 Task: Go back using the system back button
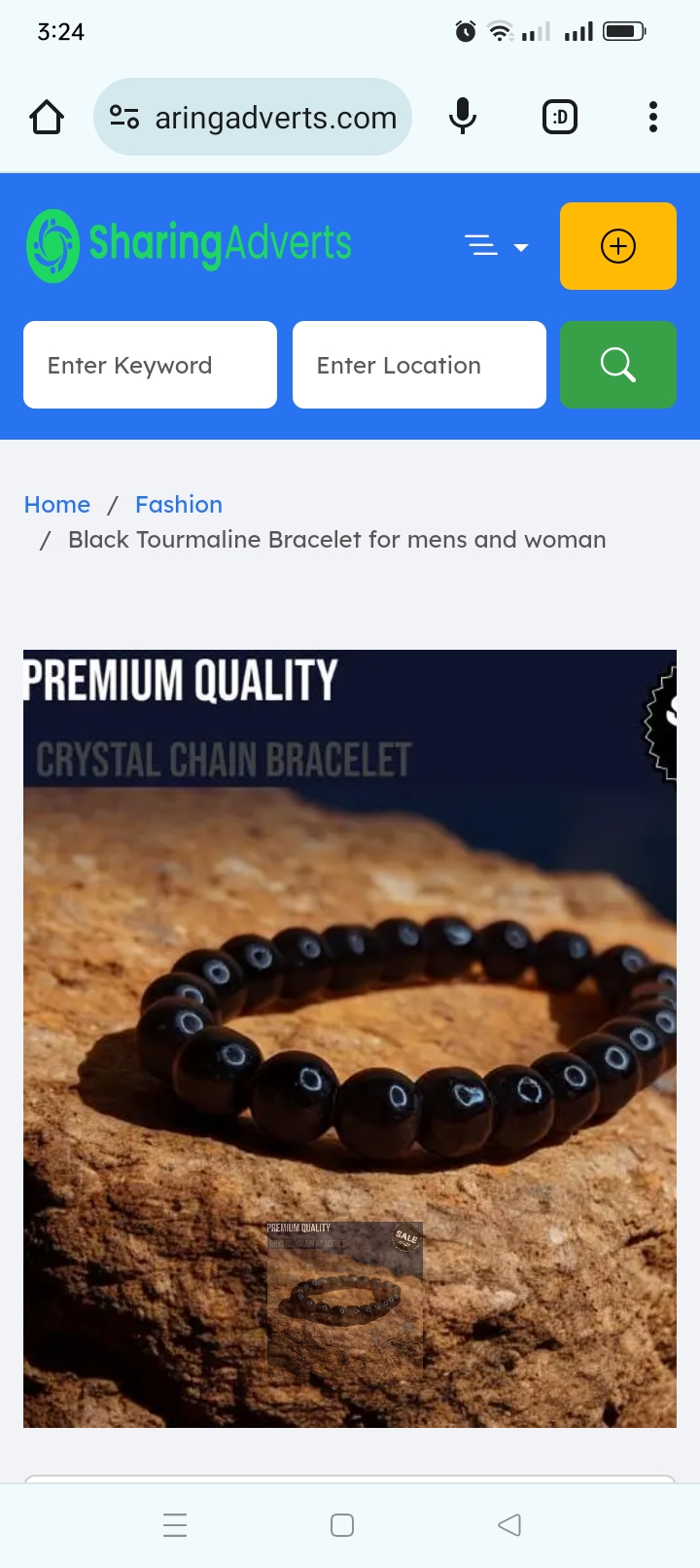click(509, 1524)
